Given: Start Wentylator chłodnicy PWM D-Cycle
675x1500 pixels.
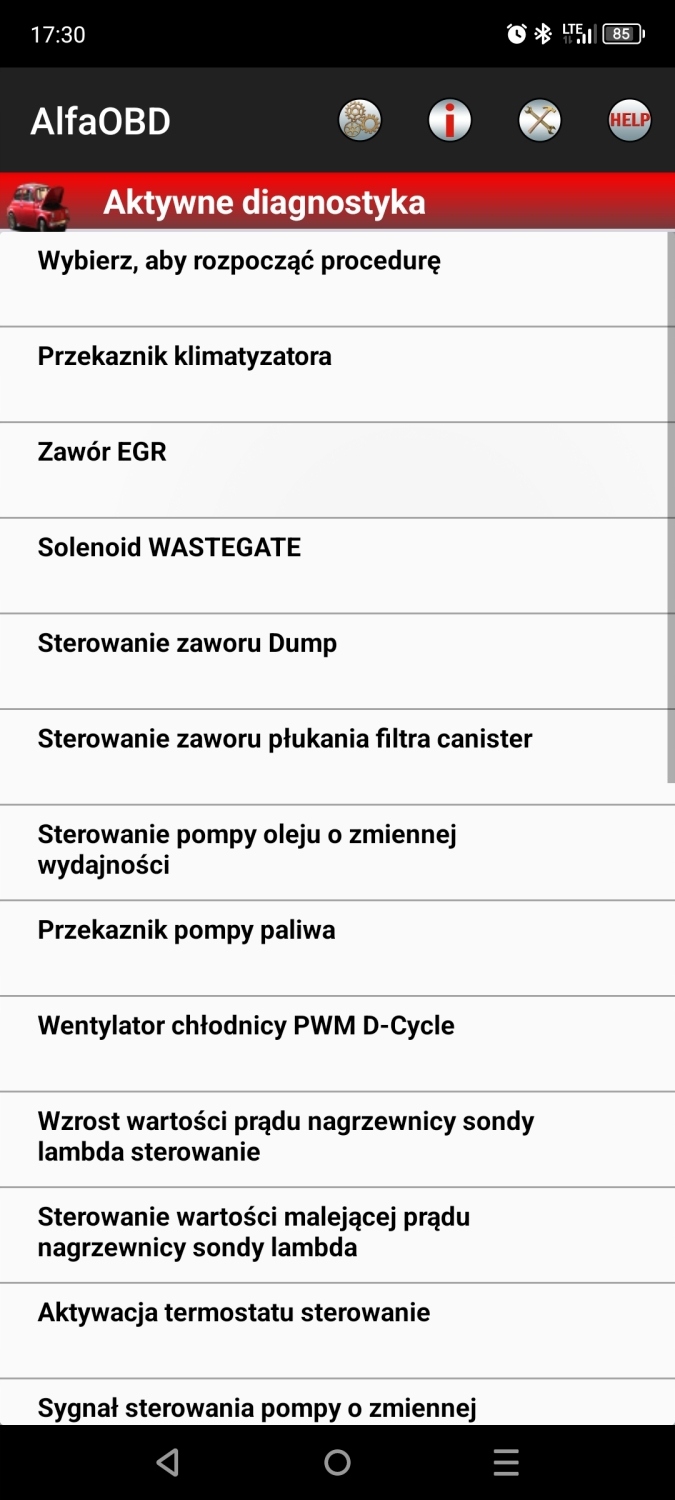Looking at the screenshot, I should 334,1043.
